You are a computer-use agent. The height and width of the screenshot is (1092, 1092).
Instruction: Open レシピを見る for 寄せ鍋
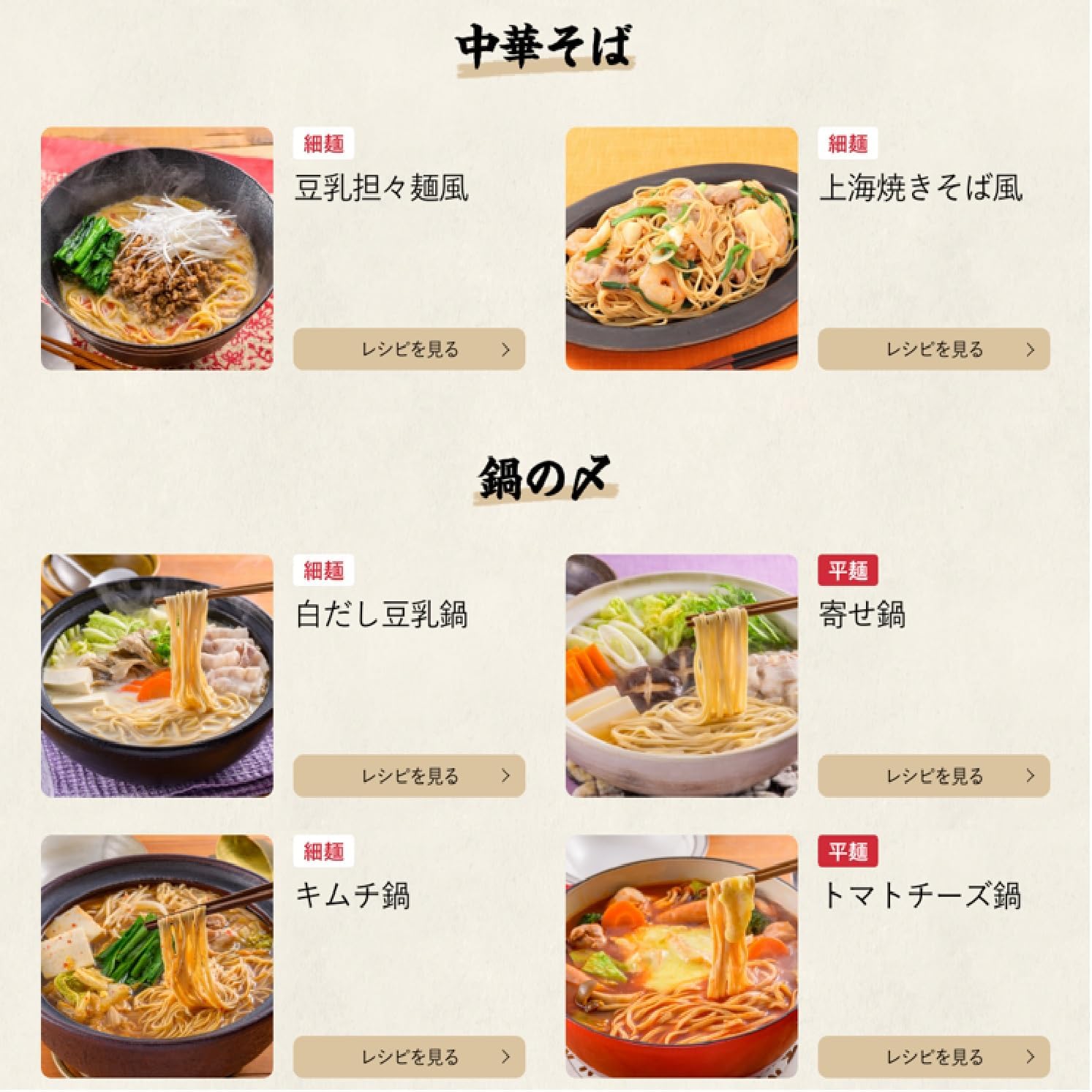pyautogui.click(x=933, y=775)
